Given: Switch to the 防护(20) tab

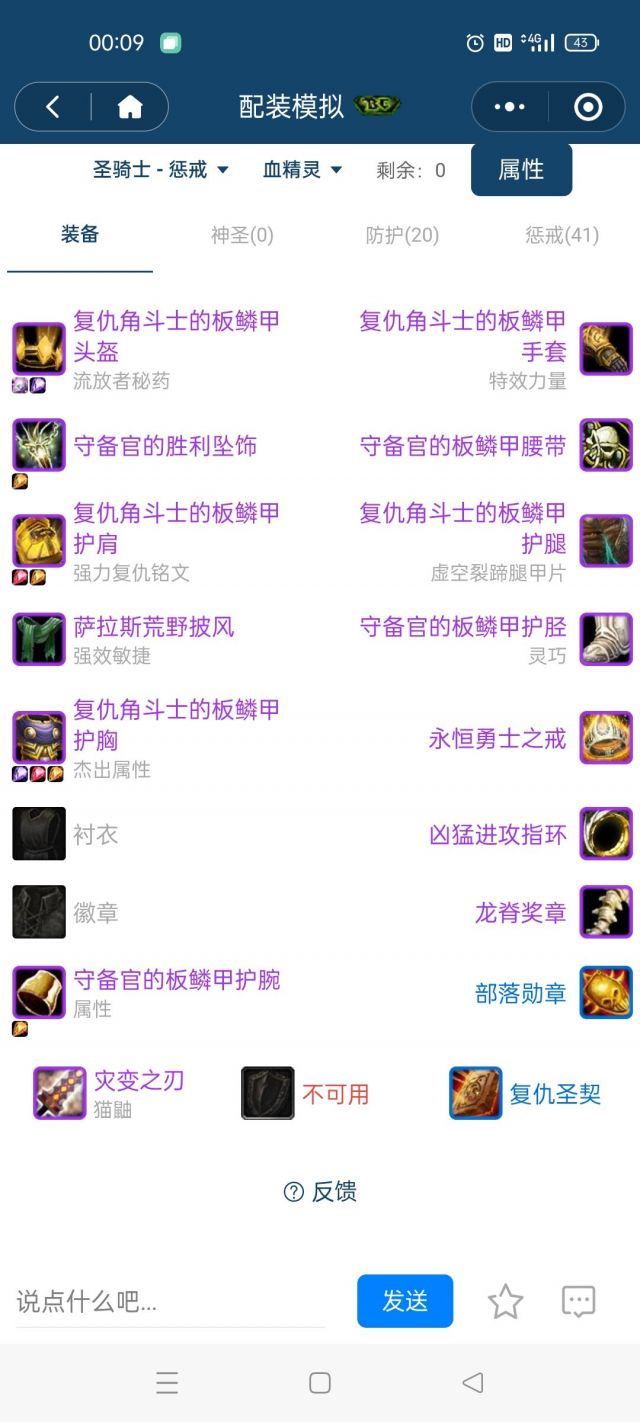Looking at the screenshot, I should pos(402,235).
